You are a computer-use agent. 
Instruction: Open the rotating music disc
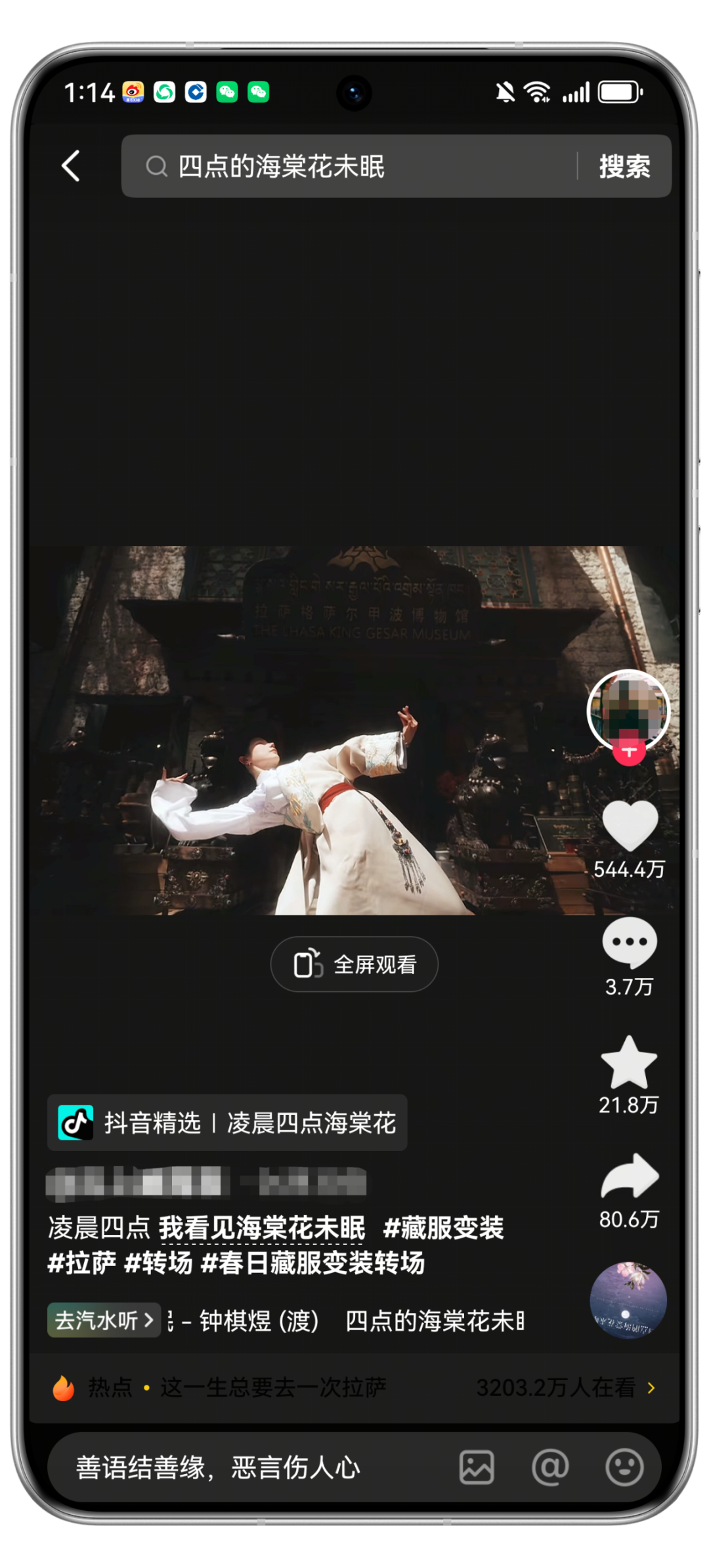pos(628,1301)
